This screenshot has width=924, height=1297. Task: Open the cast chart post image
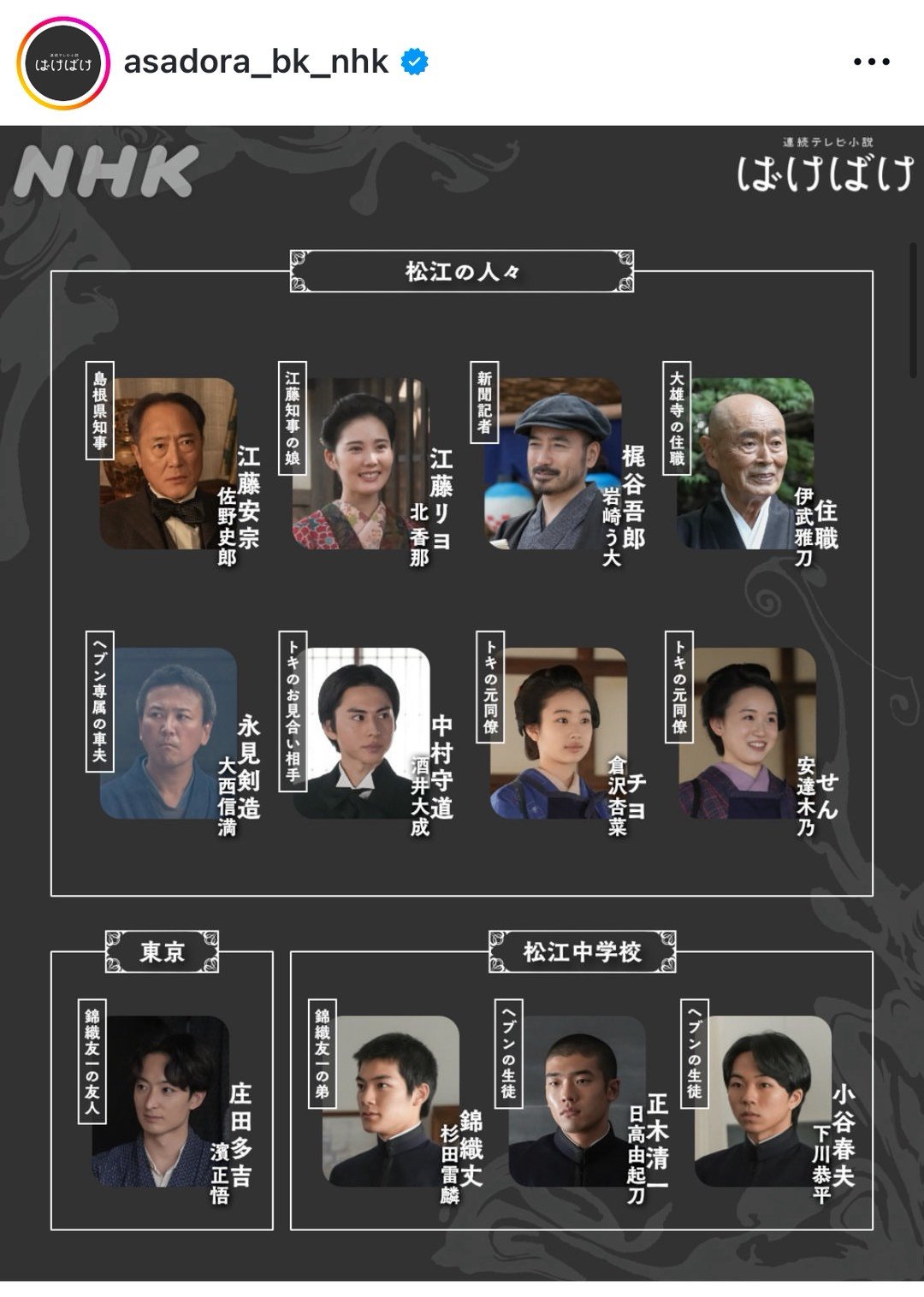(x=462, y=702)
